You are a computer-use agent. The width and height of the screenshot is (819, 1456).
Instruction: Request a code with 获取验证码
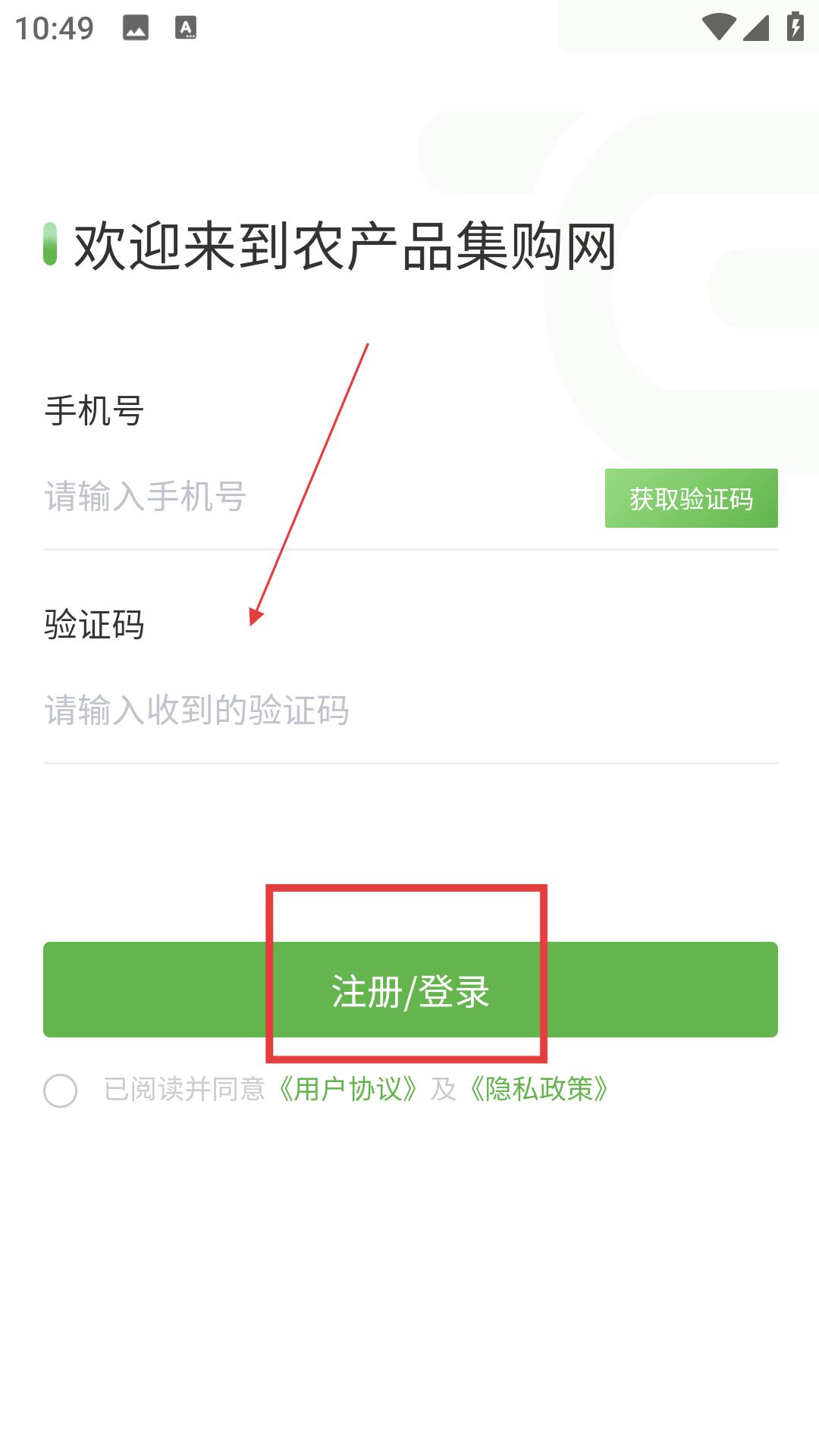tap(691, 498)
